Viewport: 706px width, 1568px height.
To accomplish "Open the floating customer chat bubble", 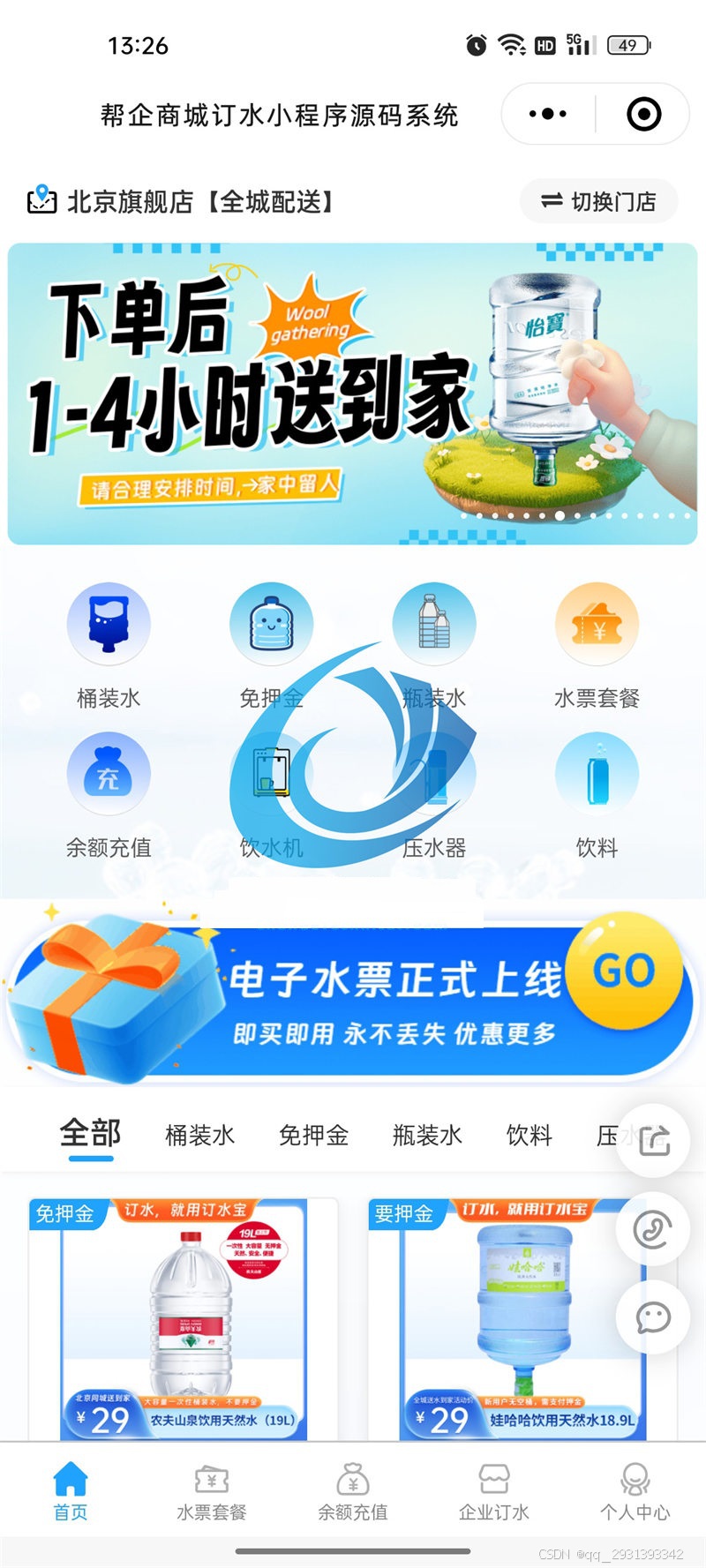I will pyautogui.click(x=653, y=1317).
